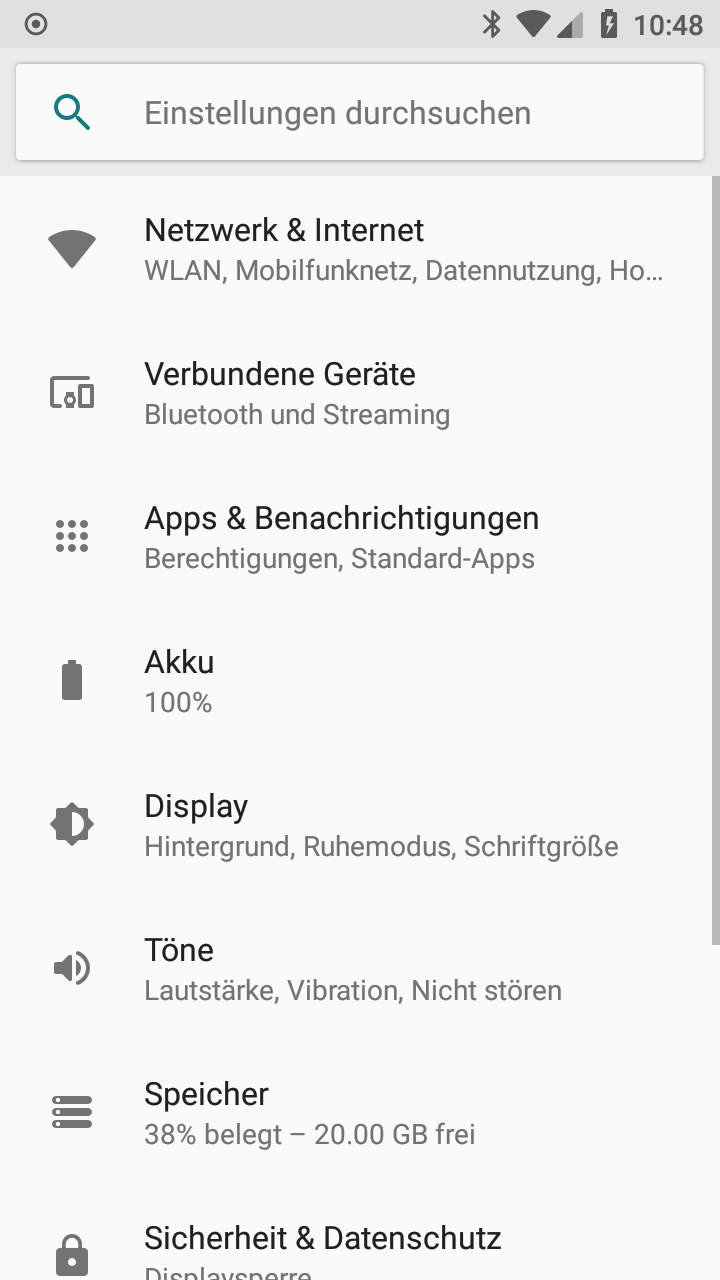Go to Verbundene Geräte
The height and width of the screenshot is (1280, 720).
pyautogui.click(x=360, y=393)
